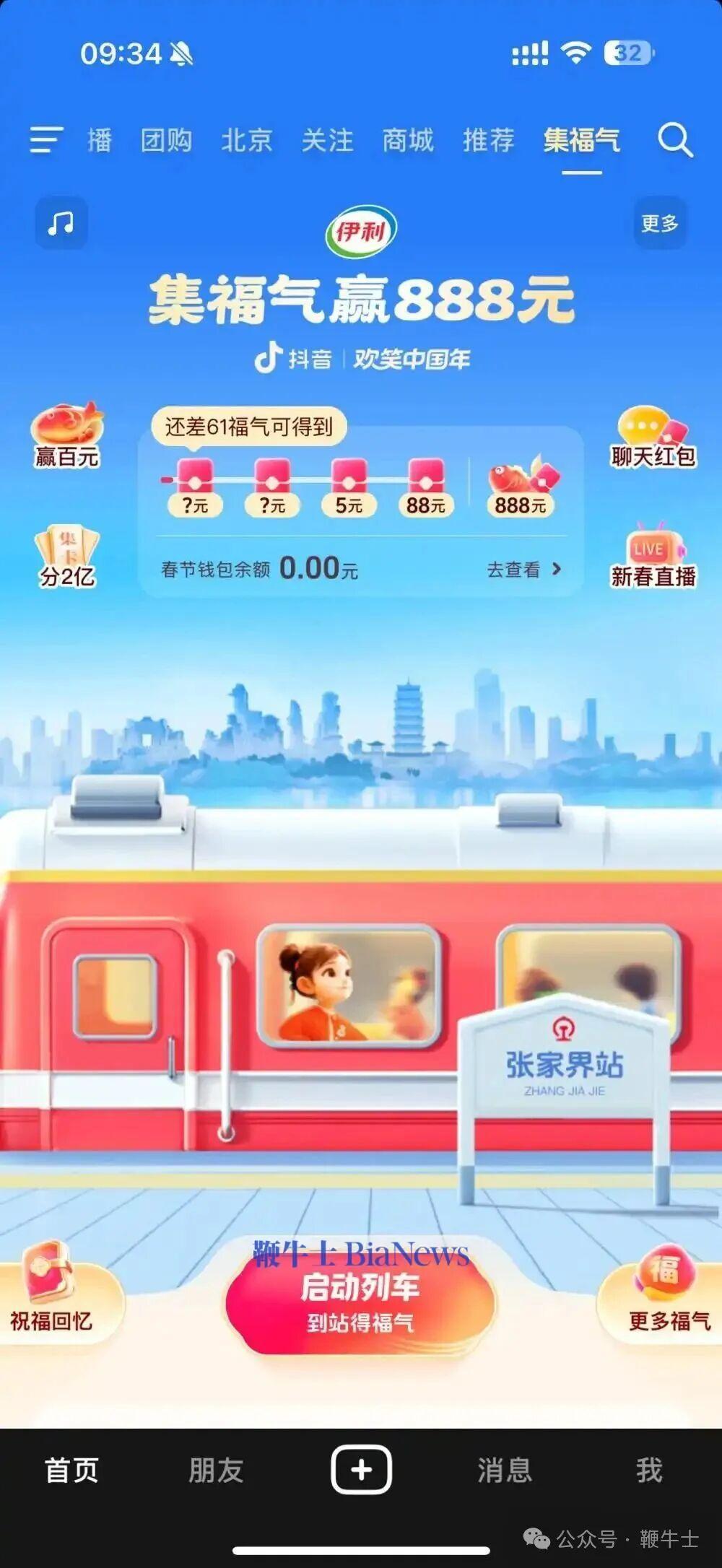Viewport: 722px width, 1568px height.
Task: Switch to the 商城 top tab
Action: click(x=408, y=140)
